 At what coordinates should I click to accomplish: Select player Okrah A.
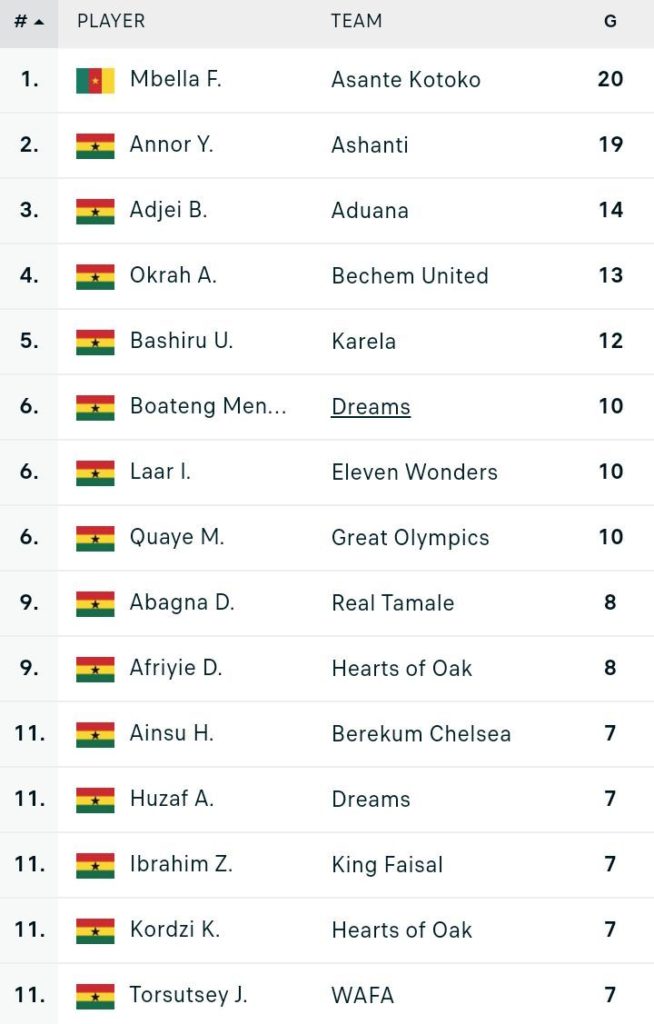point(173,276)
